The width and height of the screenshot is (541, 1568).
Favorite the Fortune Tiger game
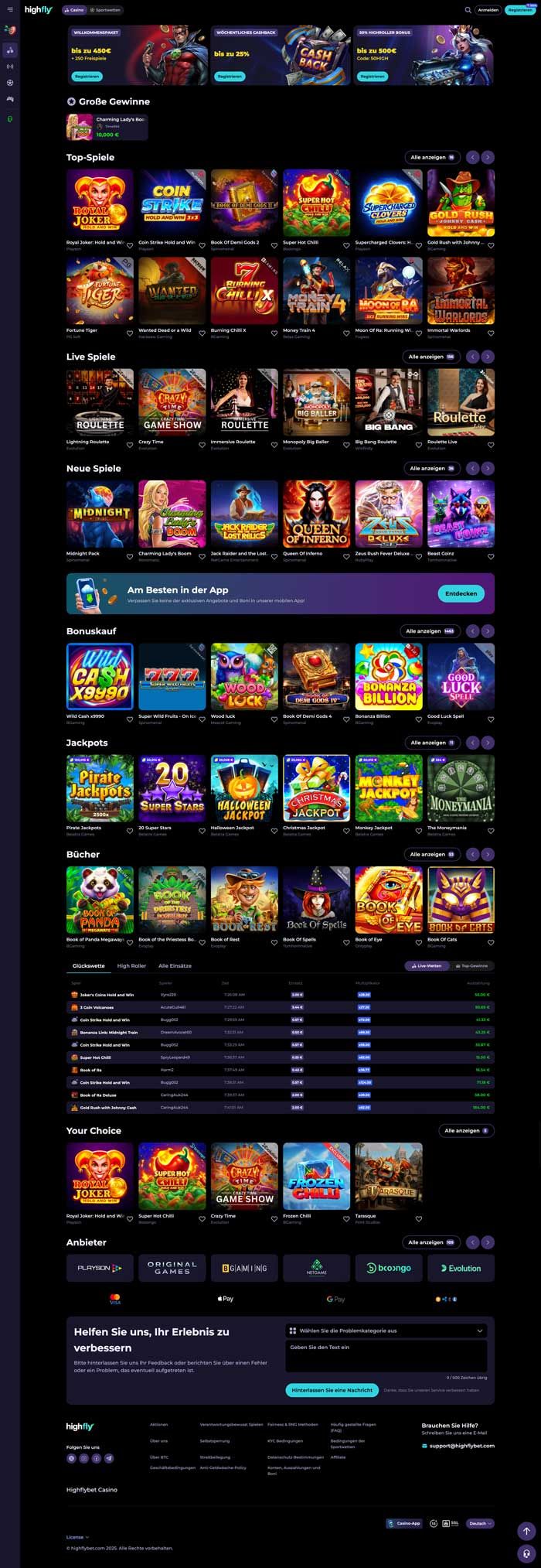click(130, 333)
